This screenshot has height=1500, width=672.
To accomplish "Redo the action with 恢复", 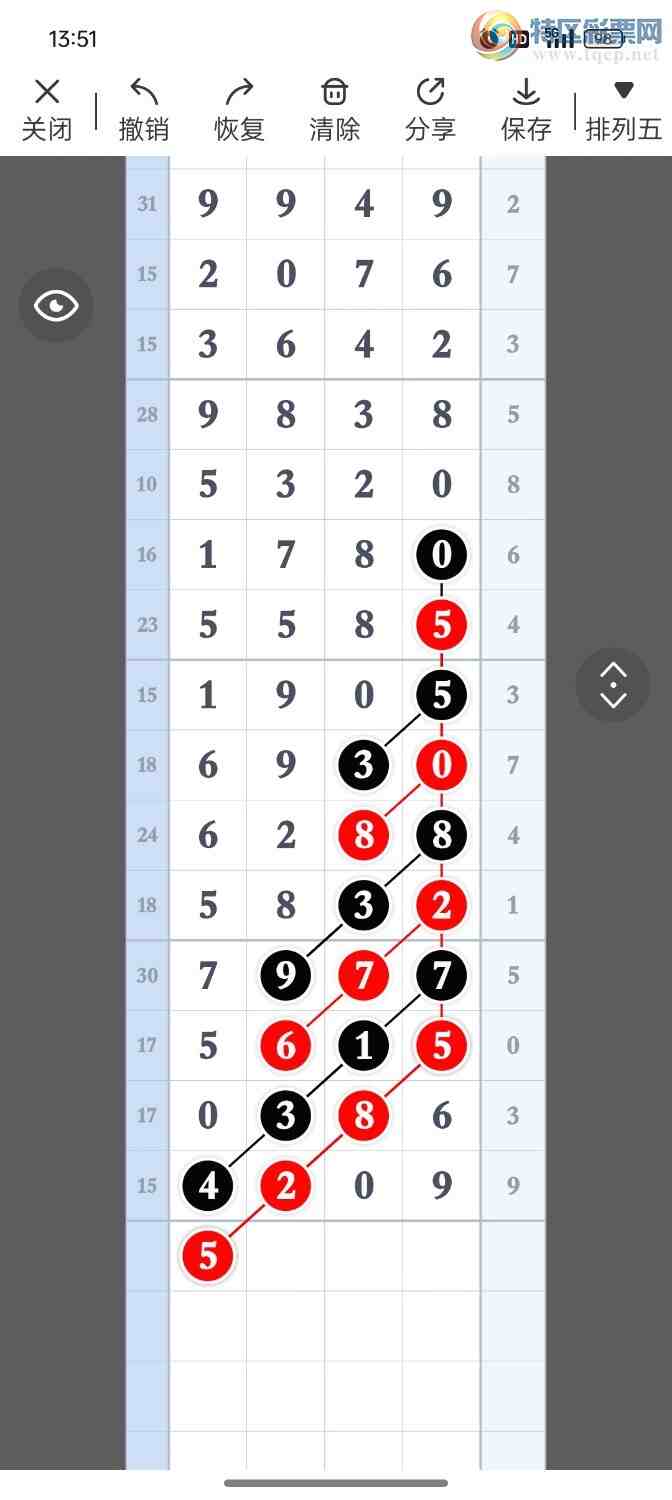I will [239, 110].
